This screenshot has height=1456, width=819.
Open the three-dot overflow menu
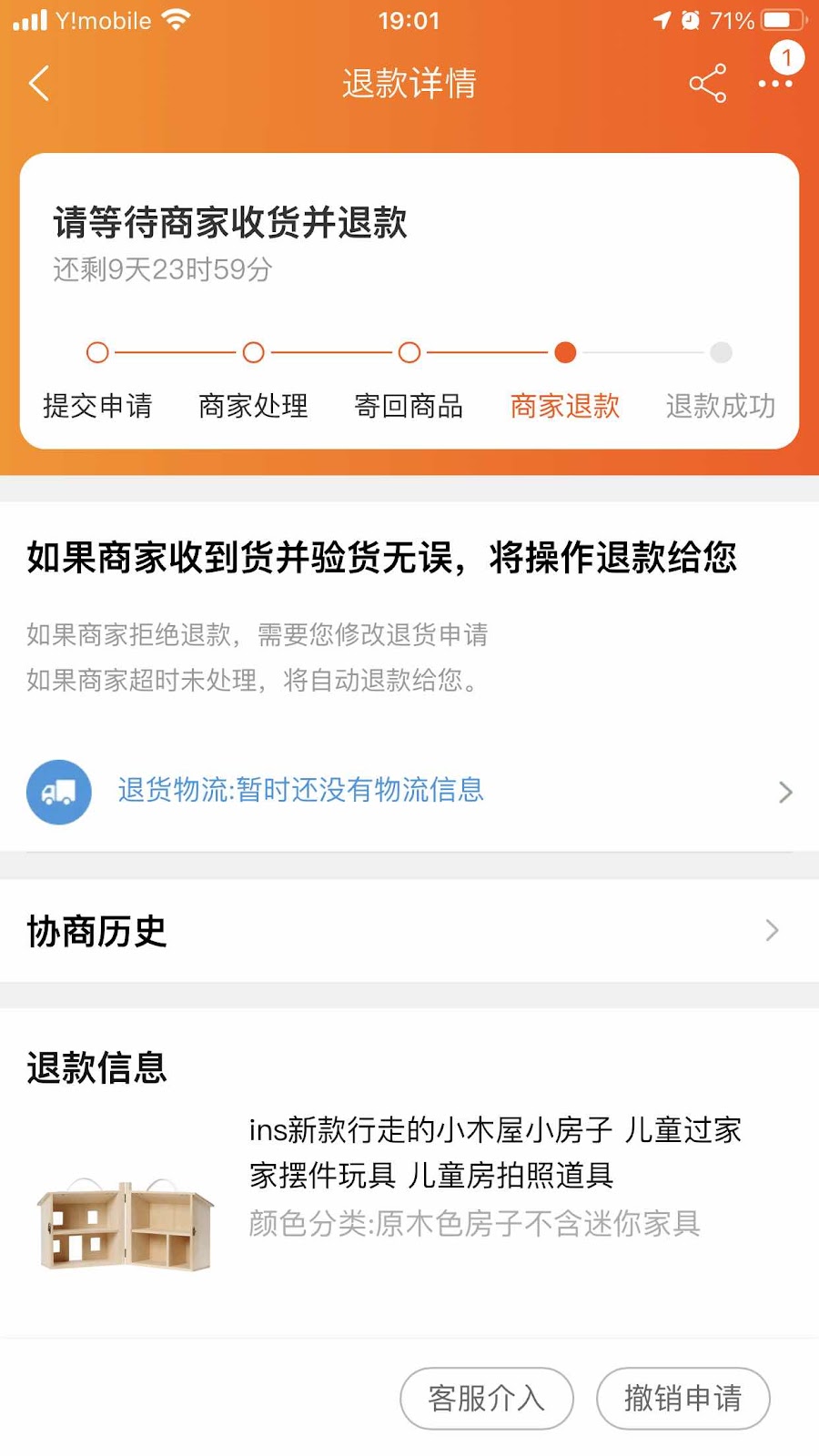[x=775, y=84]
